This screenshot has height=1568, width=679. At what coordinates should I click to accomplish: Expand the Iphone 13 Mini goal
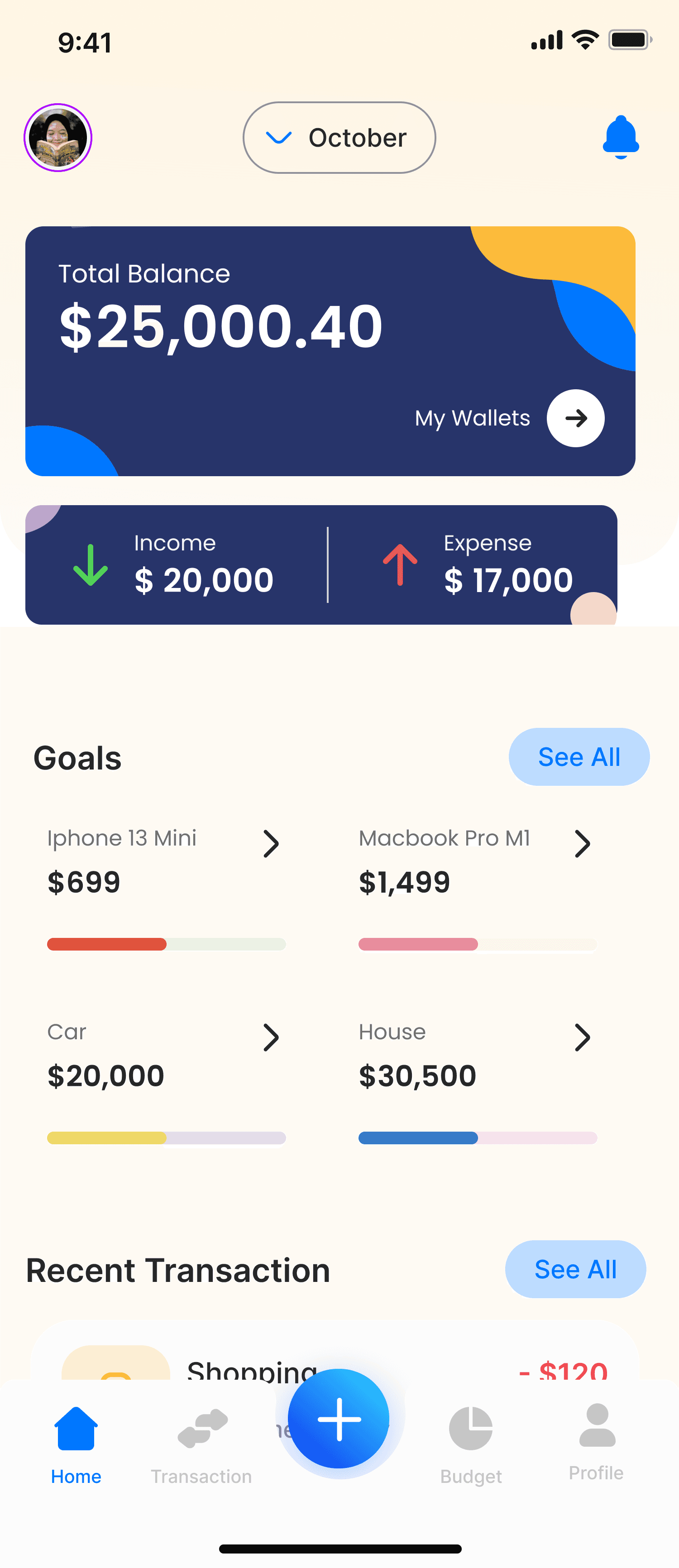click(x=272, y=844)
